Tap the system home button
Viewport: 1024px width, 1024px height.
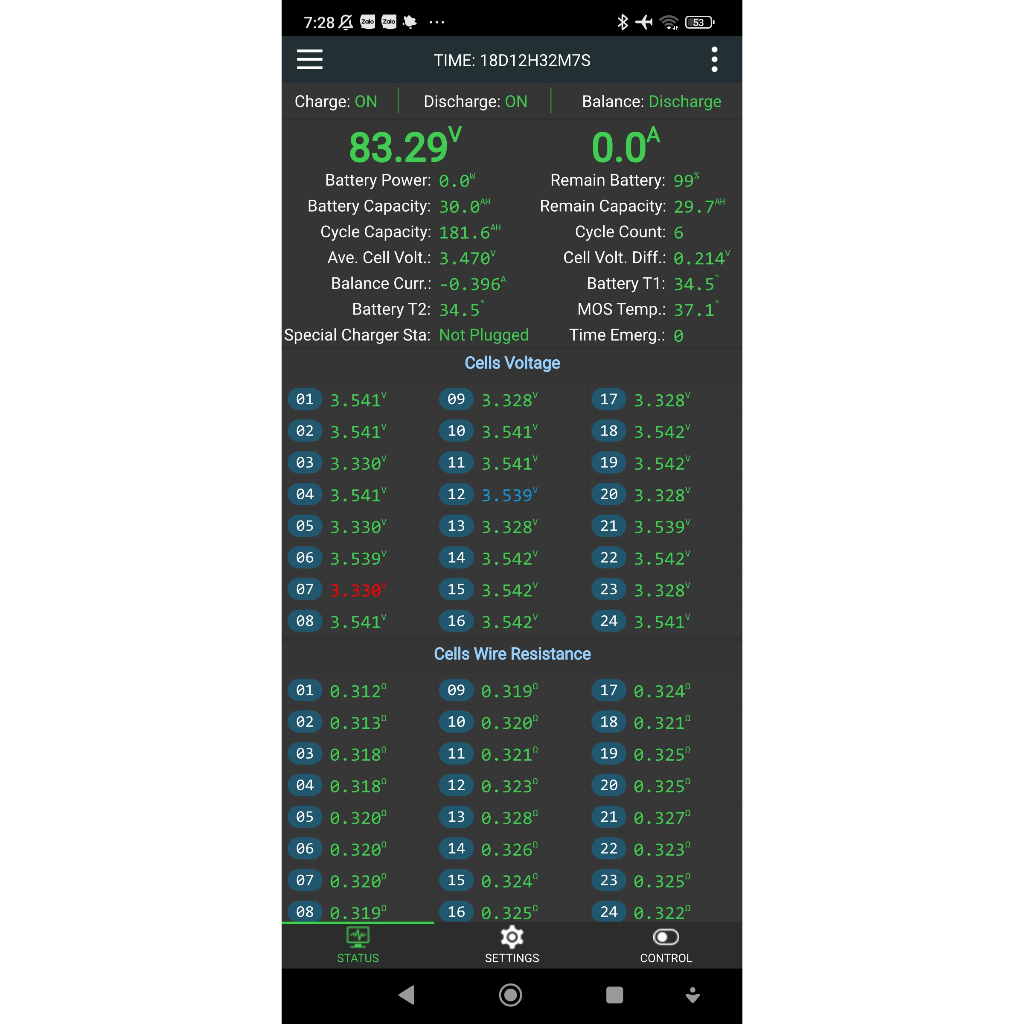coord(511,995)
